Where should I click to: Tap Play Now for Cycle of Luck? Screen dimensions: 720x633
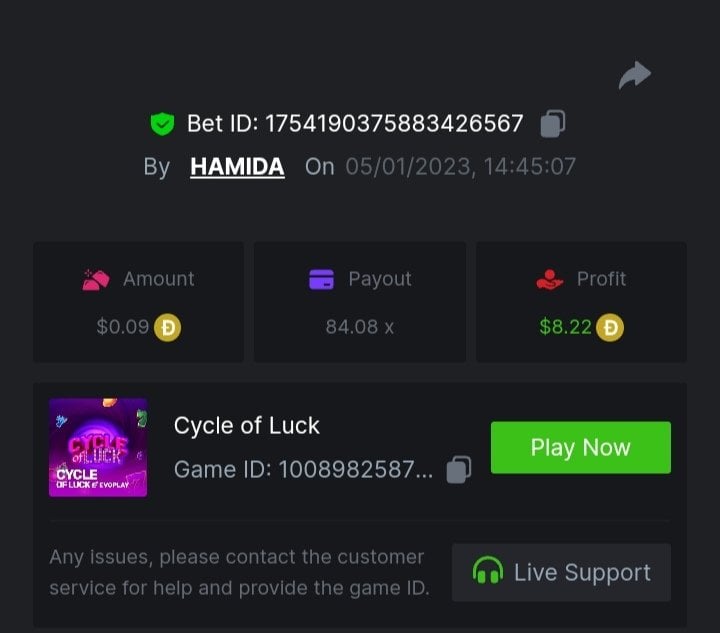580,447
